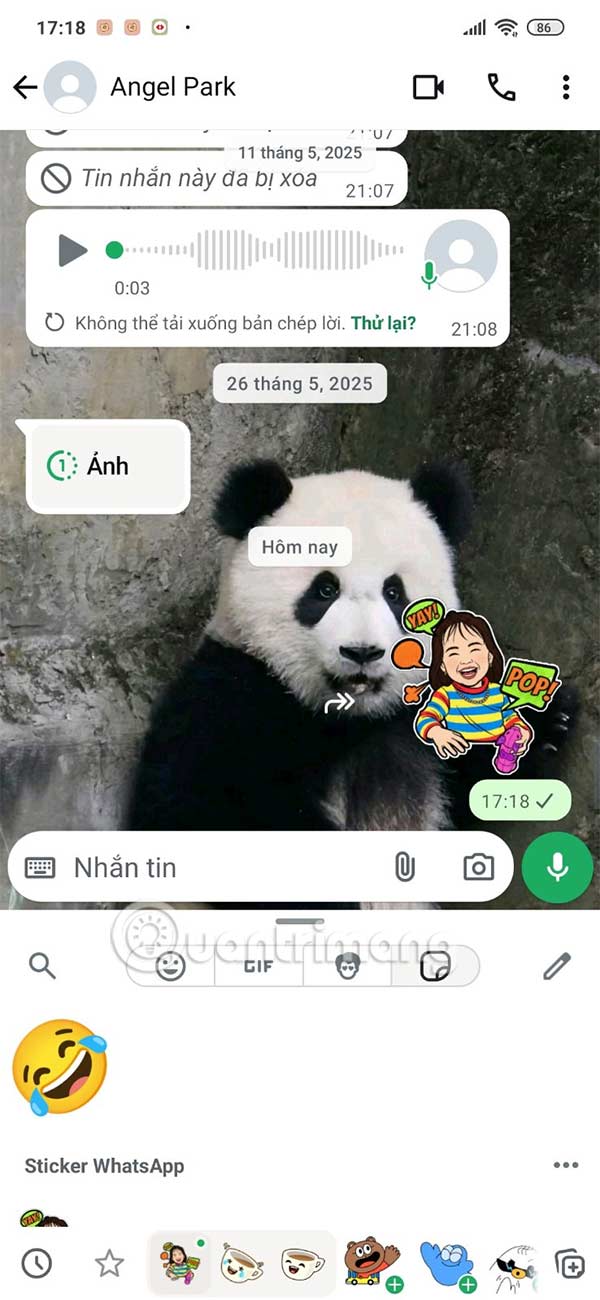Switch to the text keyboard
The height and width of the screenshot is (1300, 600).
click(40, 867)
